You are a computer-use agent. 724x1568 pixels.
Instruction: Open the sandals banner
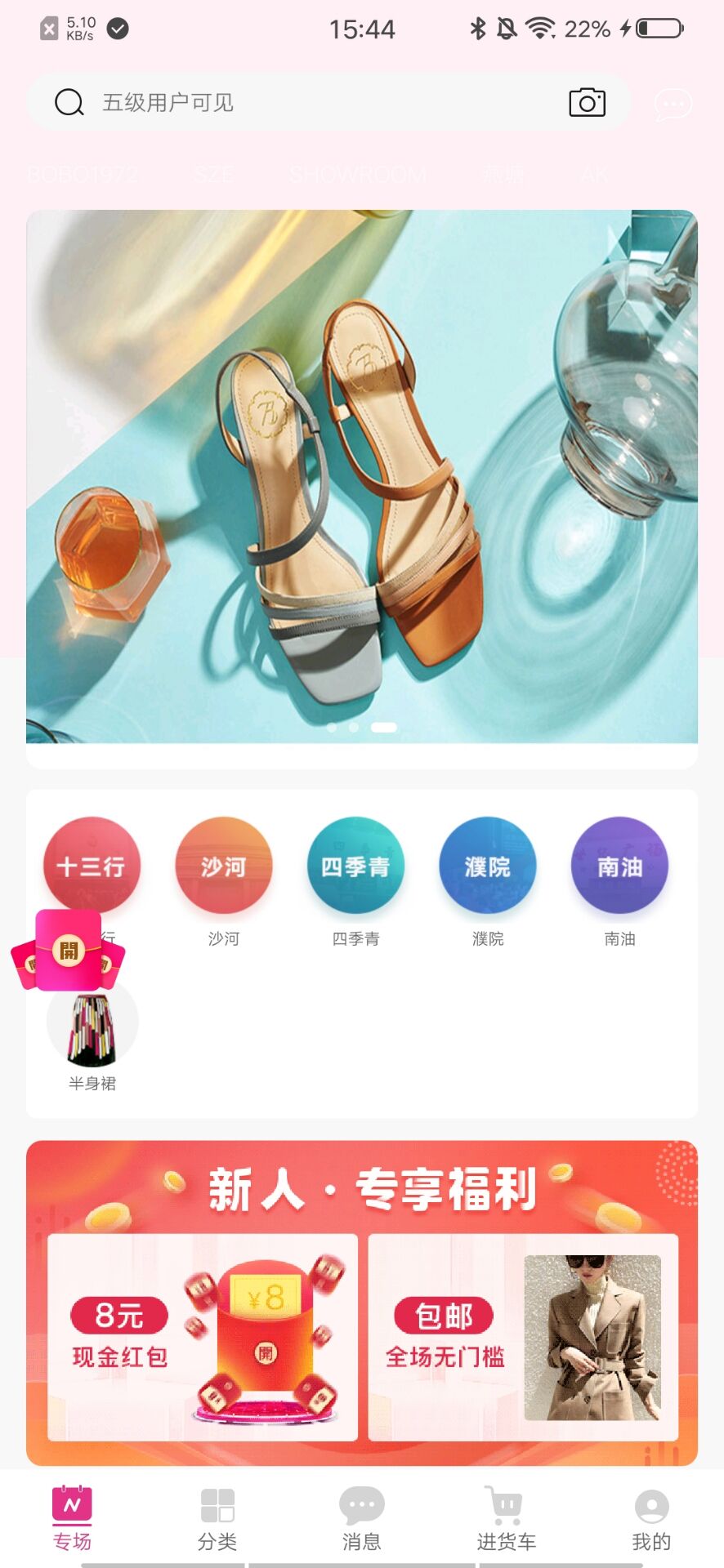tap(362, 477)
